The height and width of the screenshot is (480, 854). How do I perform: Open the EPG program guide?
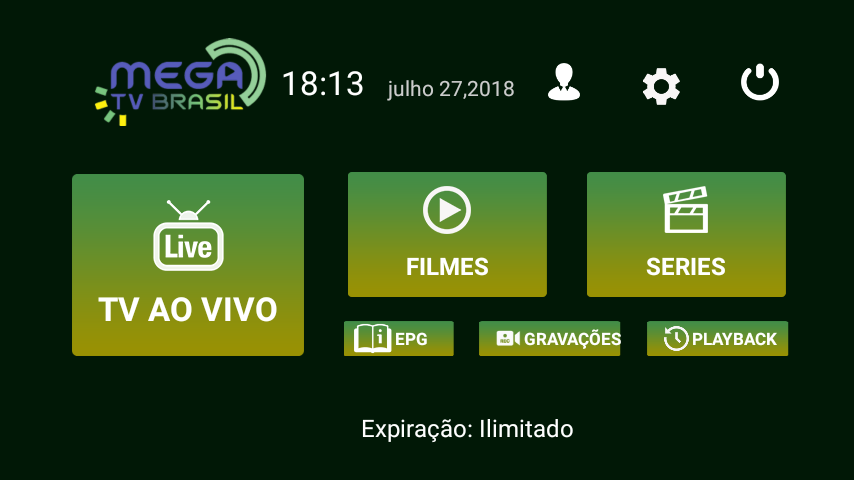(x=399, y=338)
